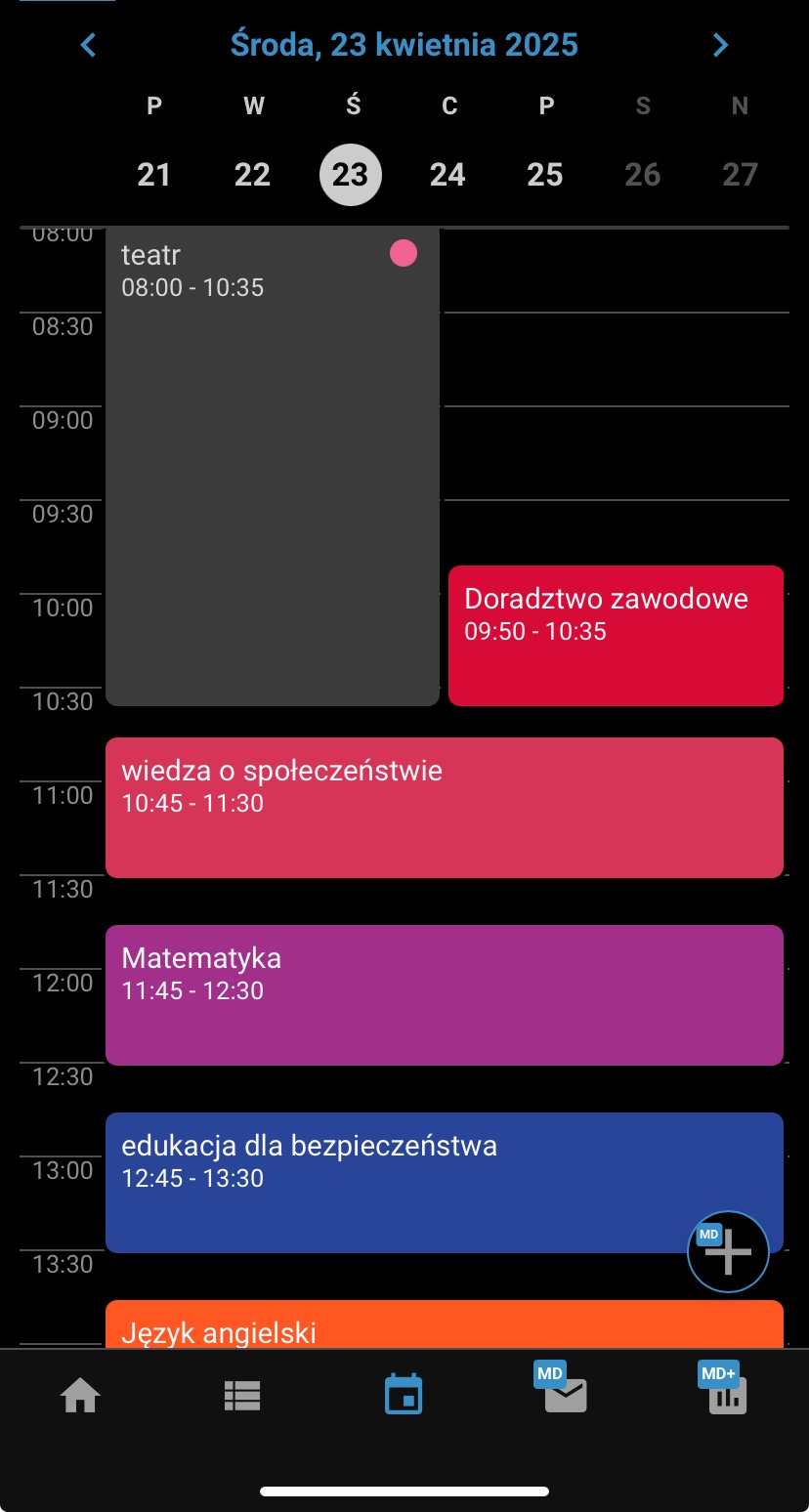Switch to the home tab

(x=80, y=1396)
